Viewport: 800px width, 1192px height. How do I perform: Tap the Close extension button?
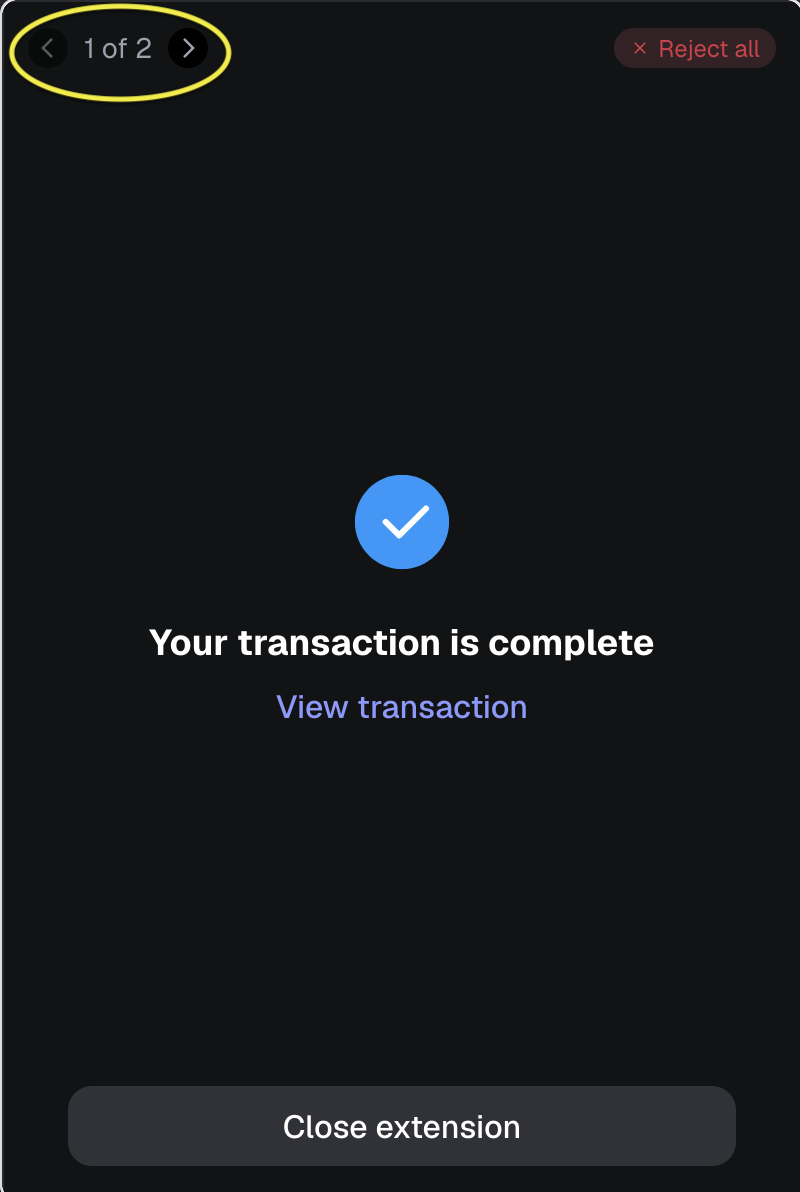pos(401,1126)
